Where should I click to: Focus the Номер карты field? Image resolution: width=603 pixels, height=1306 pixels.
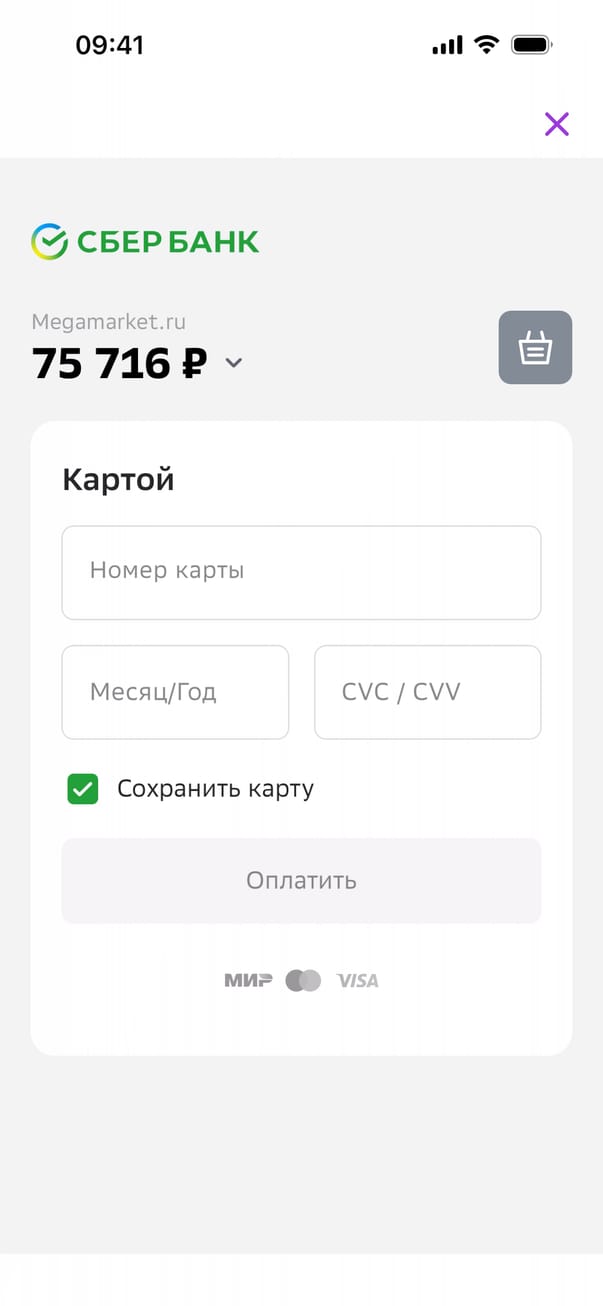[x=301, y=572]
